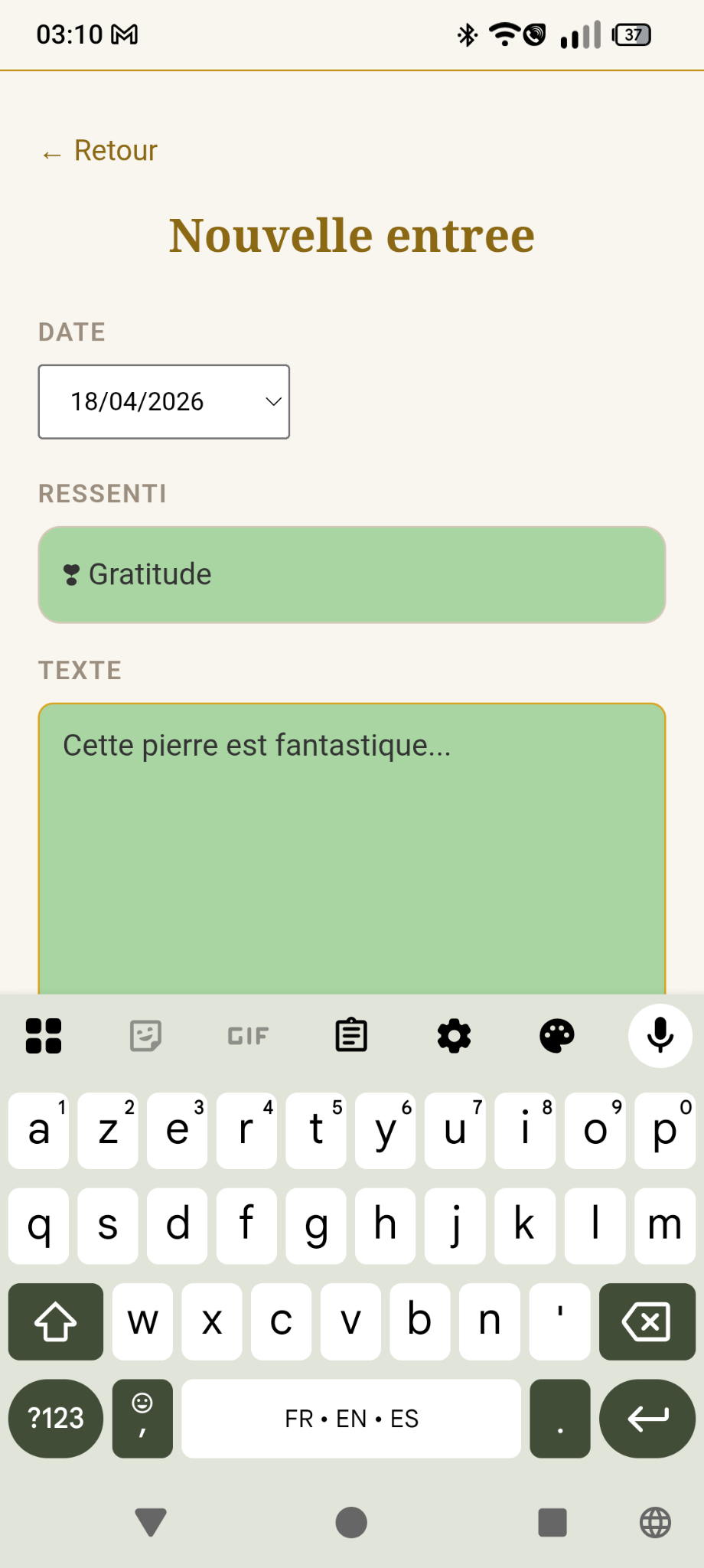Screen dimensions: 704x1568
Task: Switch to the ?123 symbols layout
Action: (54, 1419)
